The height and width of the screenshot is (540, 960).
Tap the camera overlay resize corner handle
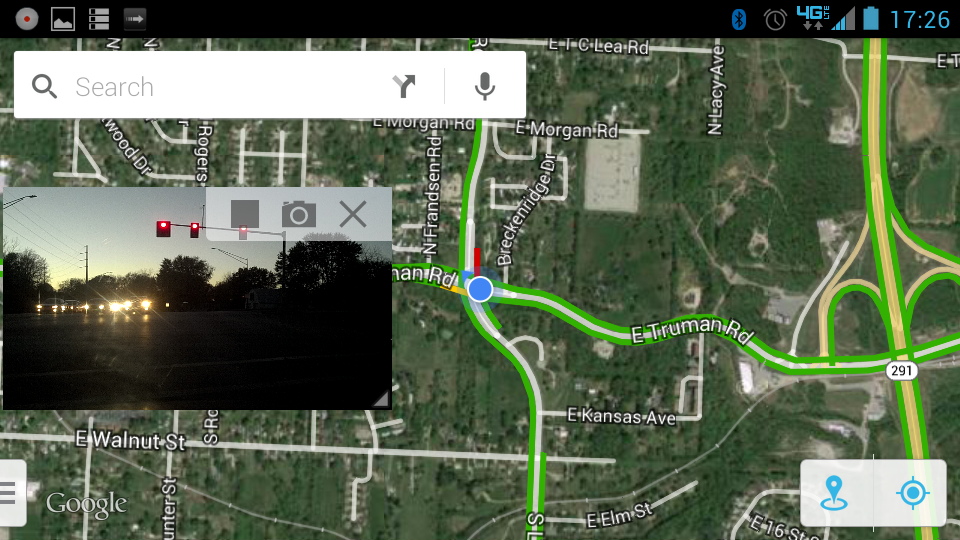[381, 399]
